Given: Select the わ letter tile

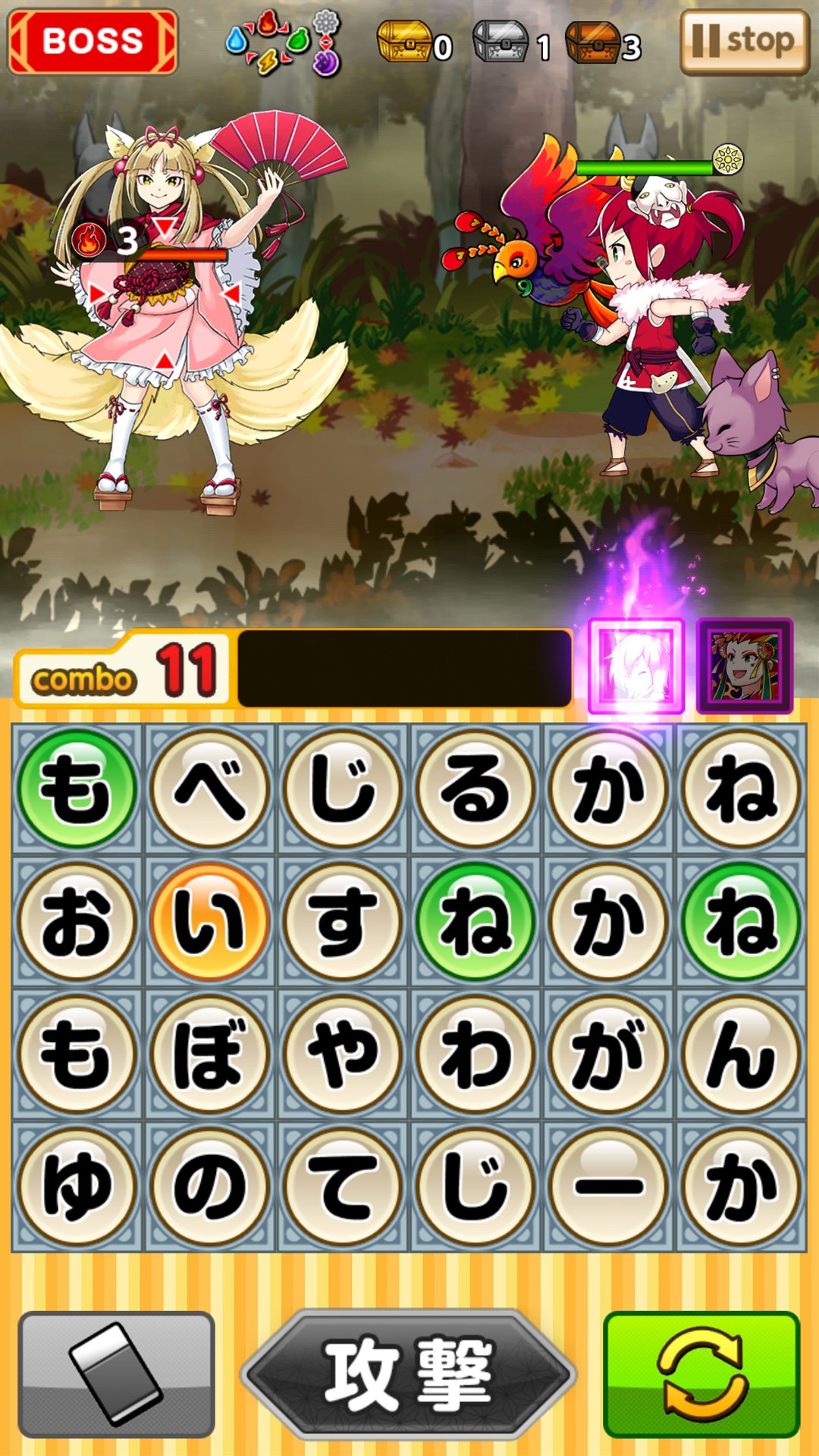Looking at the screenshot, I should (475, 1054).
